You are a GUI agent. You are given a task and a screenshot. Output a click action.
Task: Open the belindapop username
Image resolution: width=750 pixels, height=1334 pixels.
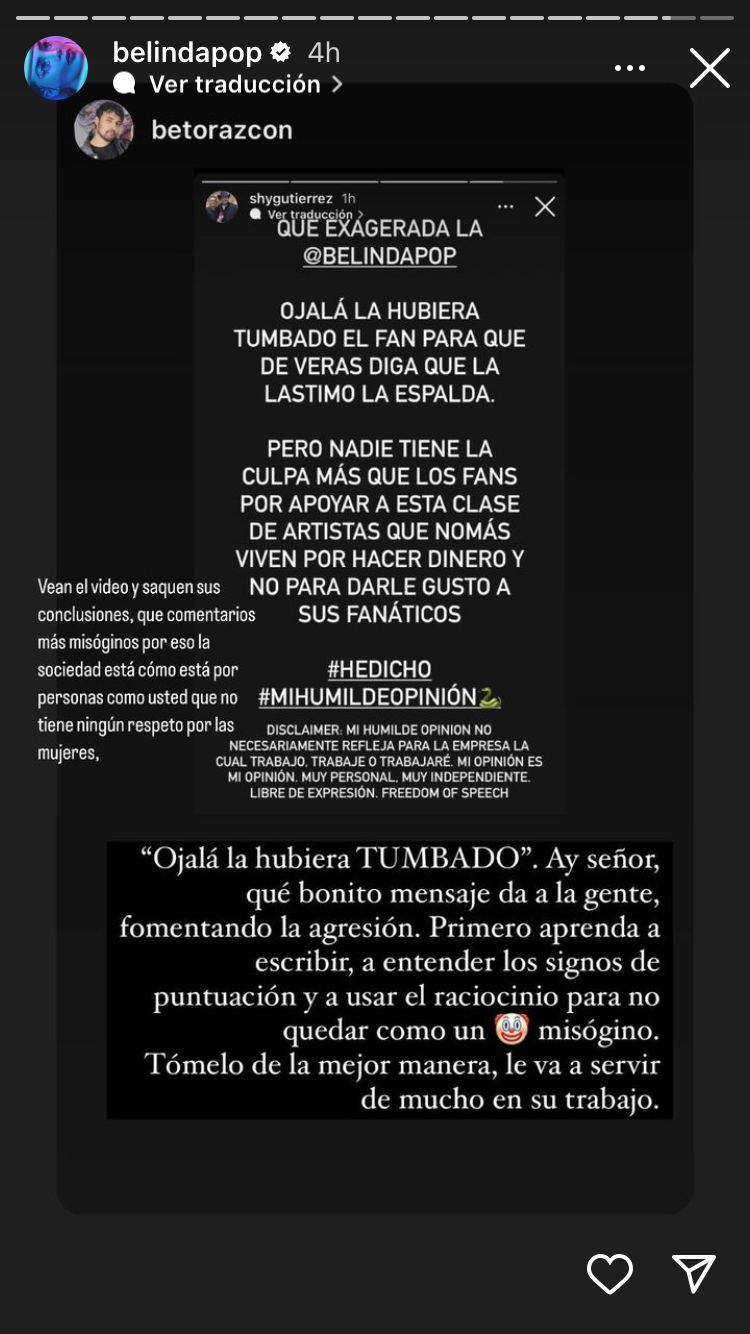tap(187, 52)
